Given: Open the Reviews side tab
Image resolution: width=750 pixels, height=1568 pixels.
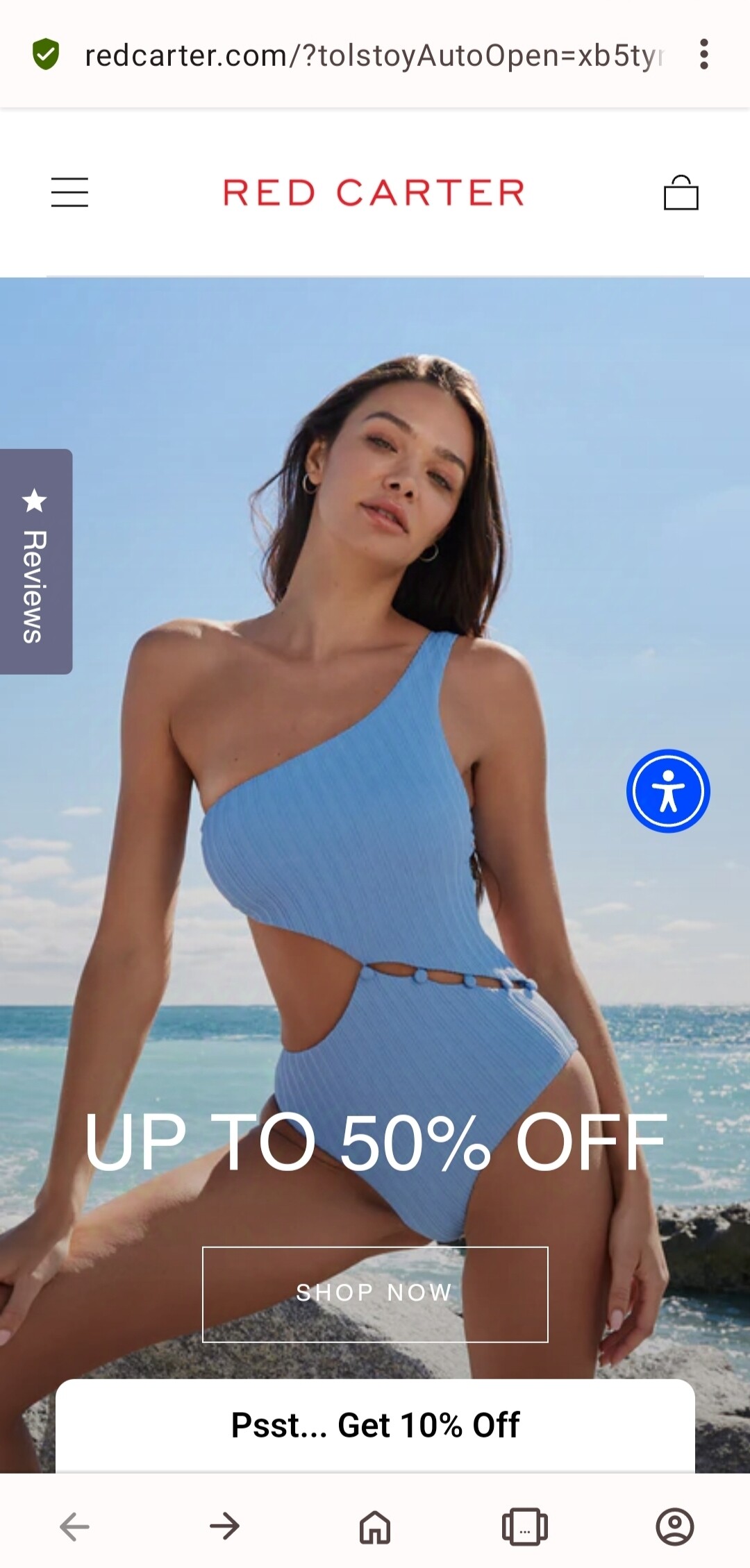Looking at the screenshot, I should point(35,562).
